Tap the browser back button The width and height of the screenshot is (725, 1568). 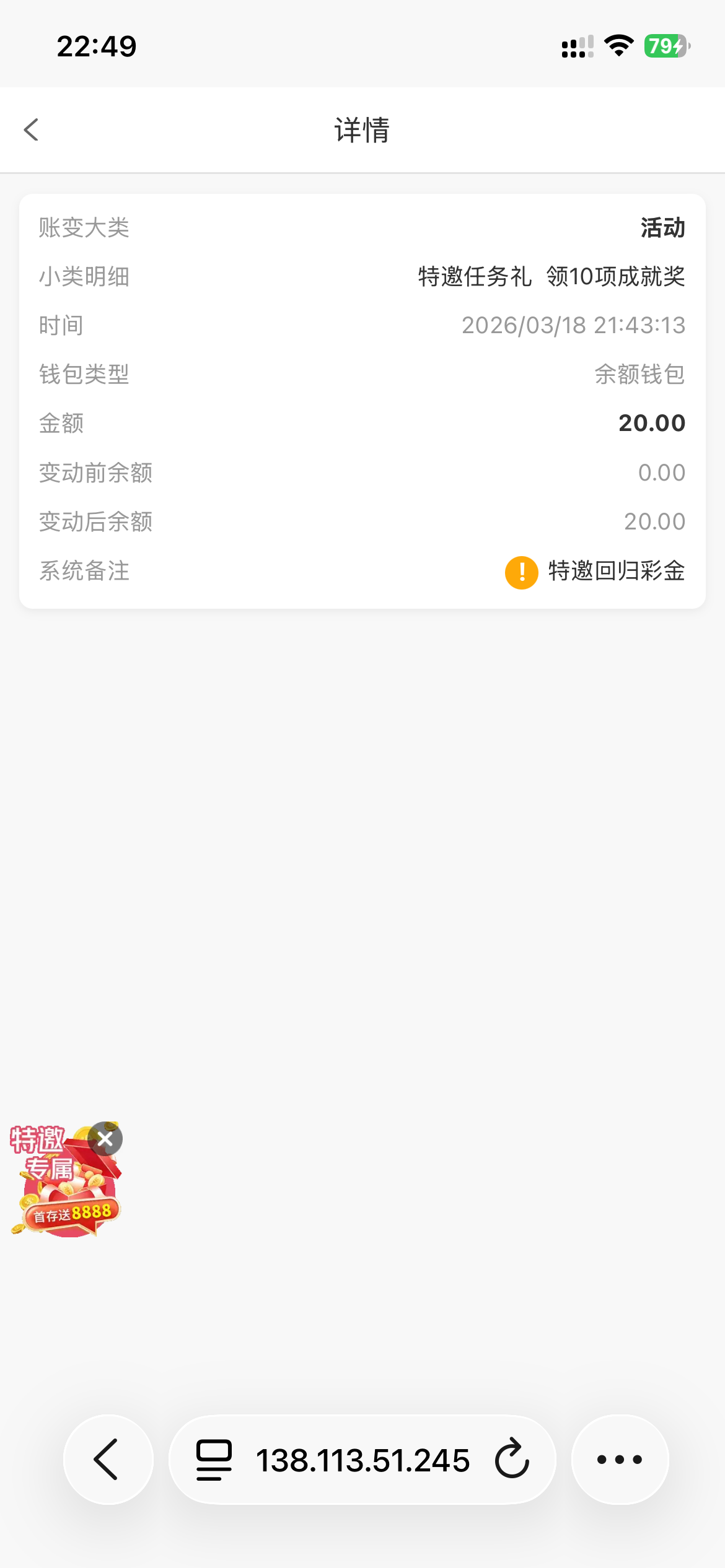pos(108,1460)
